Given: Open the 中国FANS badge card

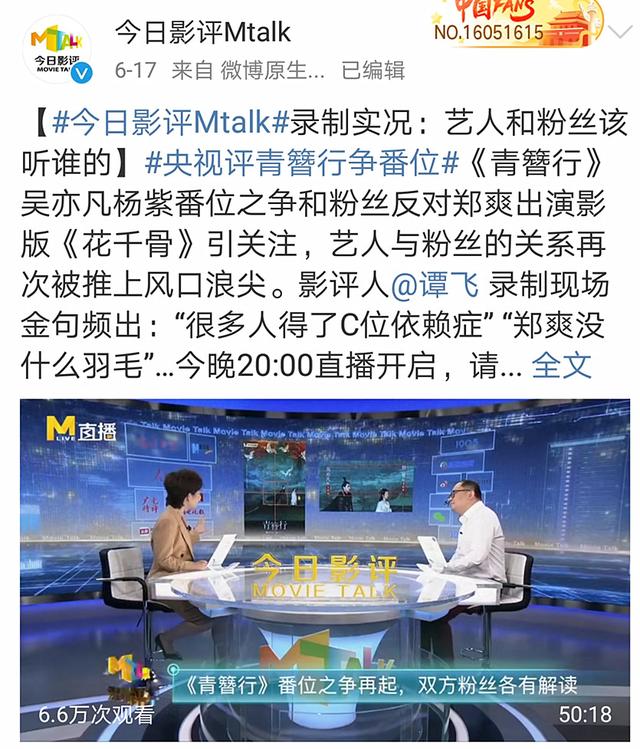Looking at the screenshot, I should coord(517,23).
